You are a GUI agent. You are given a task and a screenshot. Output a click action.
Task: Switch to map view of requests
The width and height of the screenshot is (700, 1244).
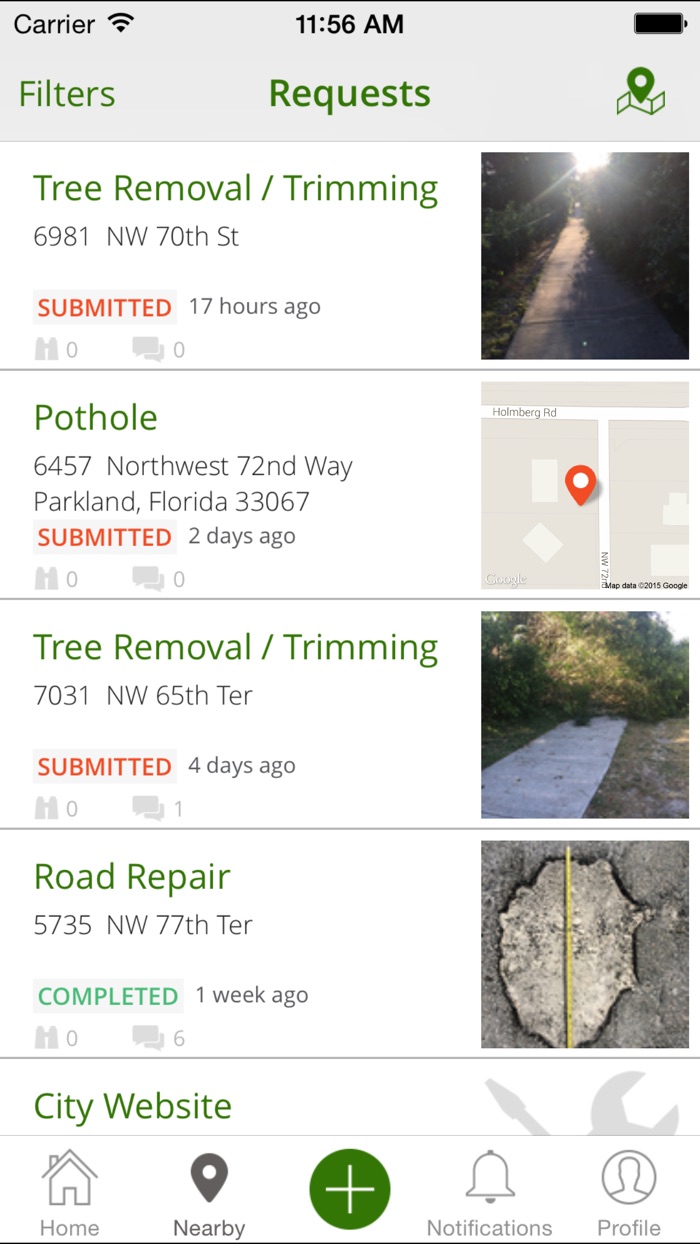pyautogui.click(x=640, y=93)
